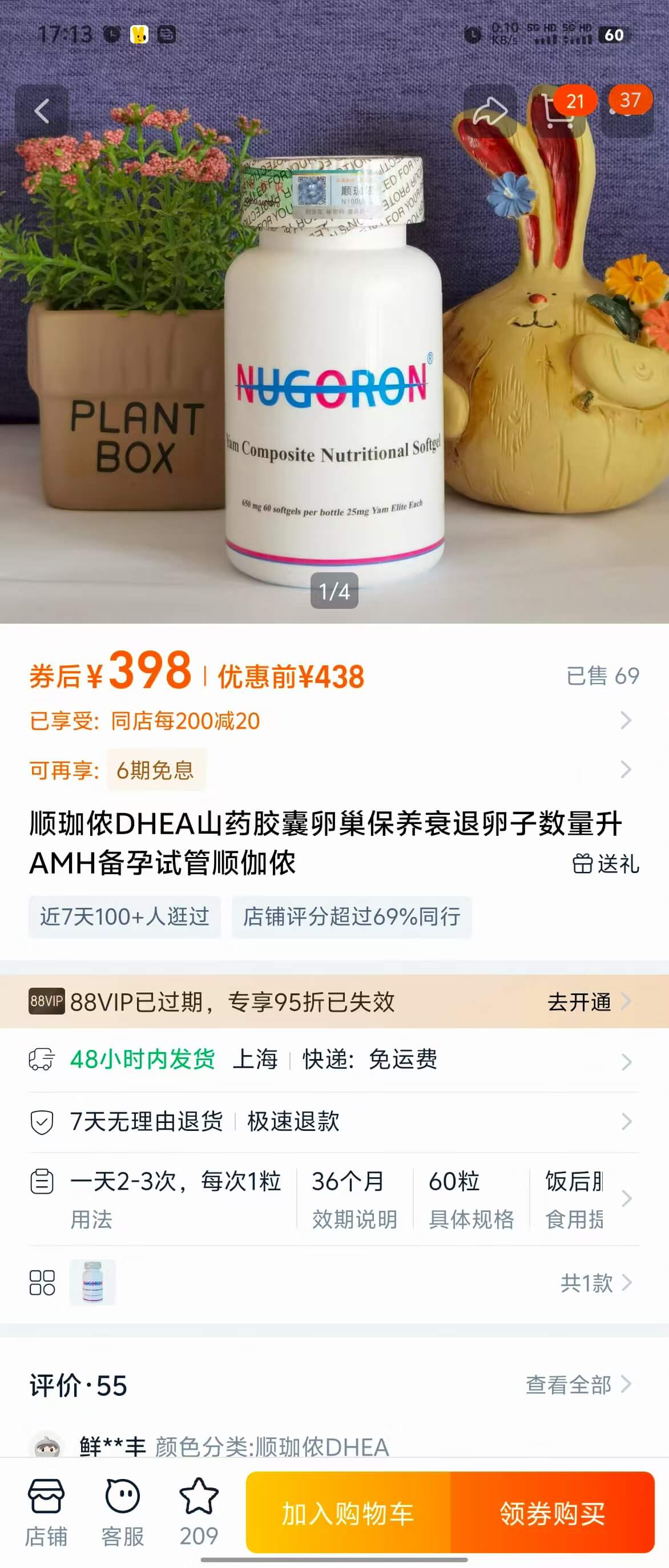View the 6期免息 installment option
Screen dimensions: 669x1568
coord(156,770)
